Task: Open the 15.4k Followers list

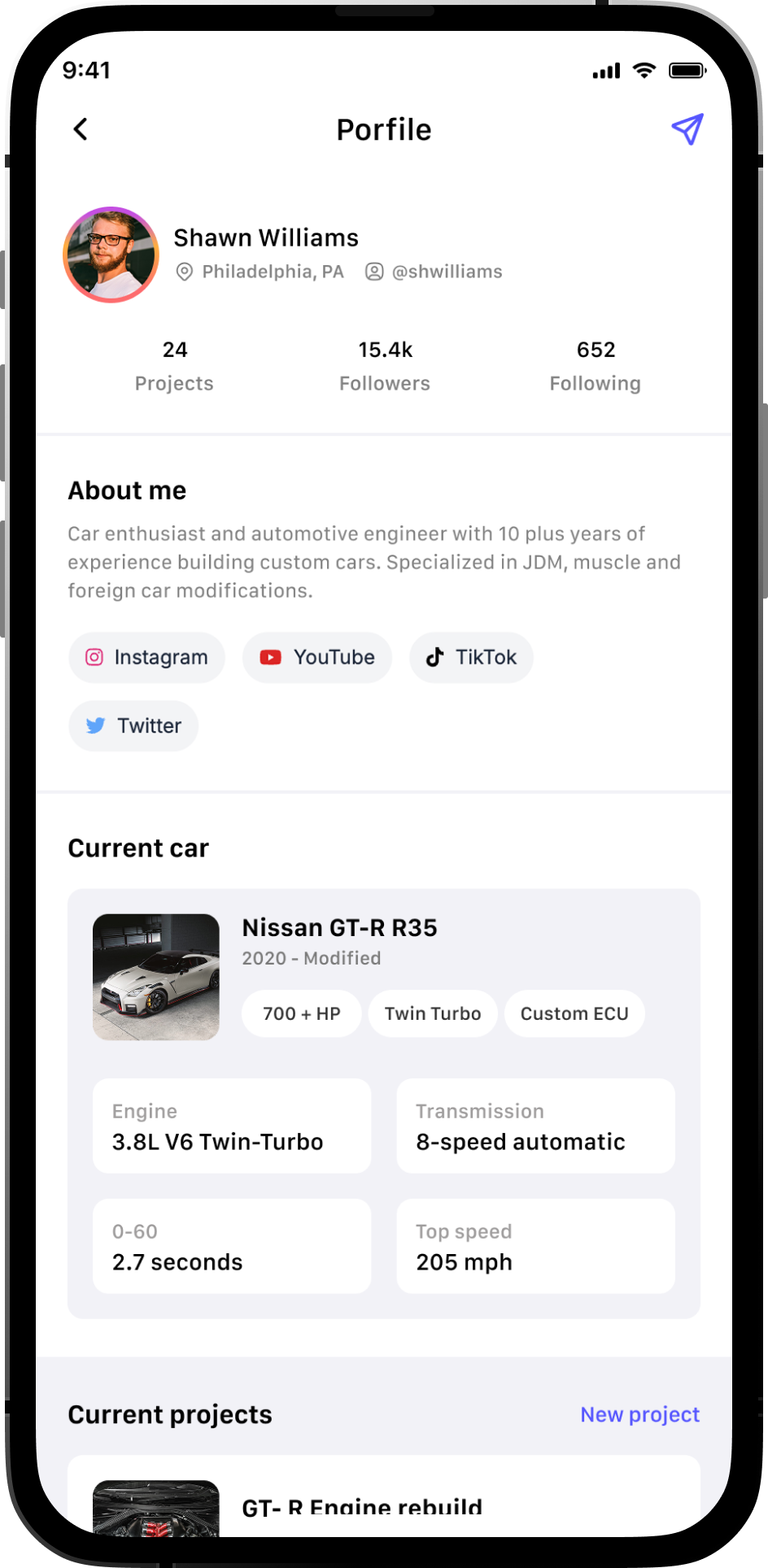Action: click(x=385, y=366)
